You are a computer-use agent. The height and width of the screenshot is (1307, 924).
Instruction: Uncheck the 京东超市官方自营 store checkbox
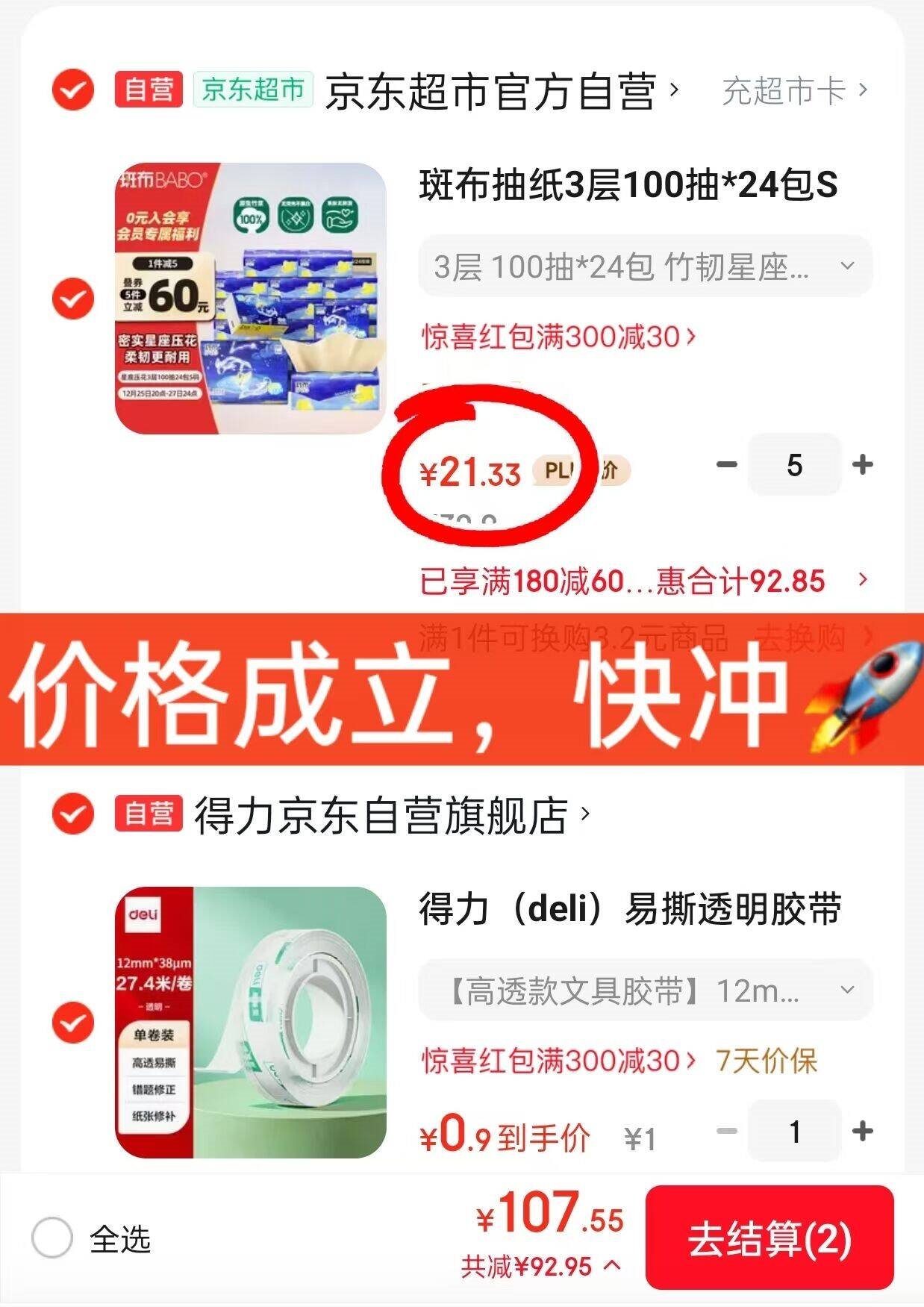coord(72,90)
